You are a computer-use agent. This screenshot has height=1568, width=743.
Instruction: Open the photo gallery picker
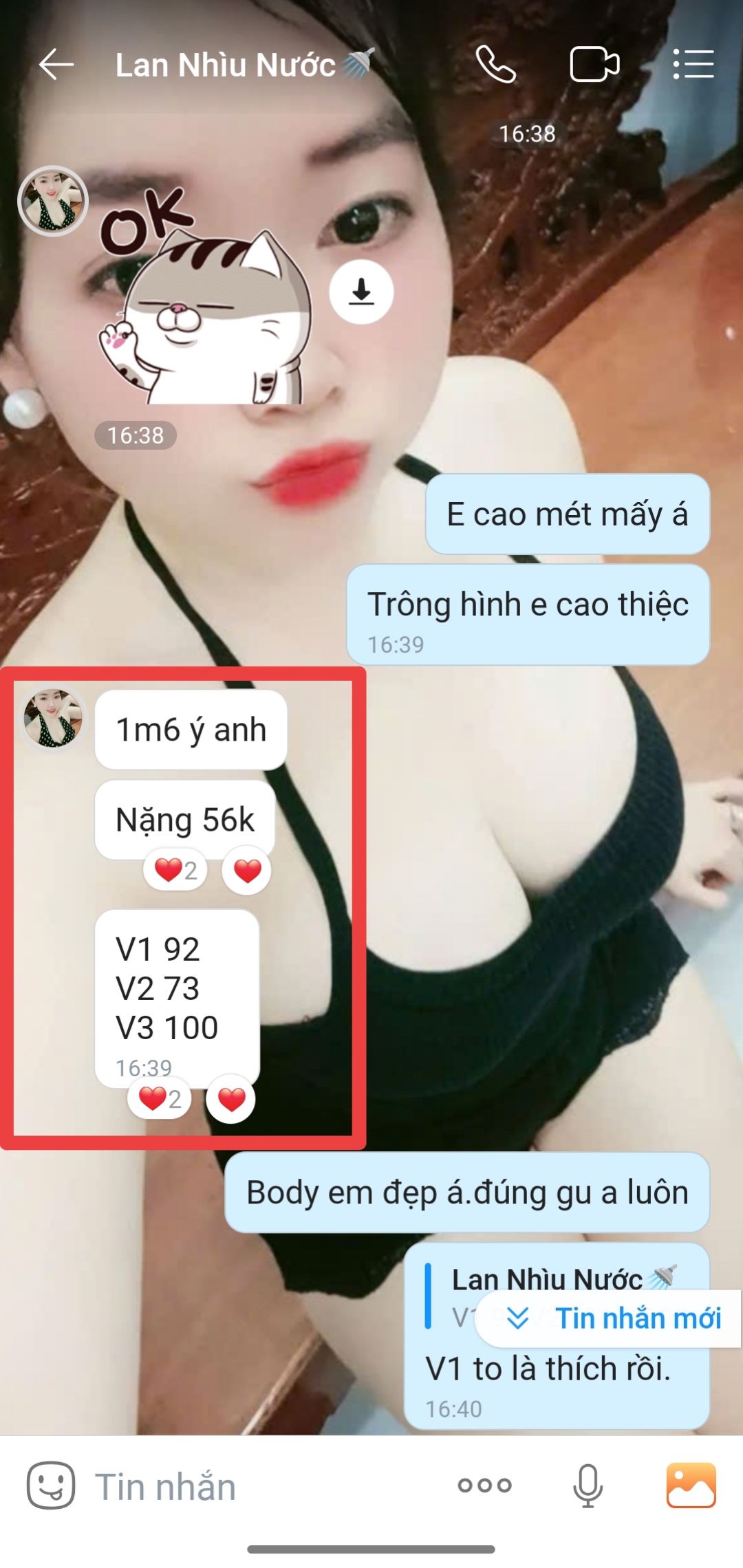point(691,1485)
